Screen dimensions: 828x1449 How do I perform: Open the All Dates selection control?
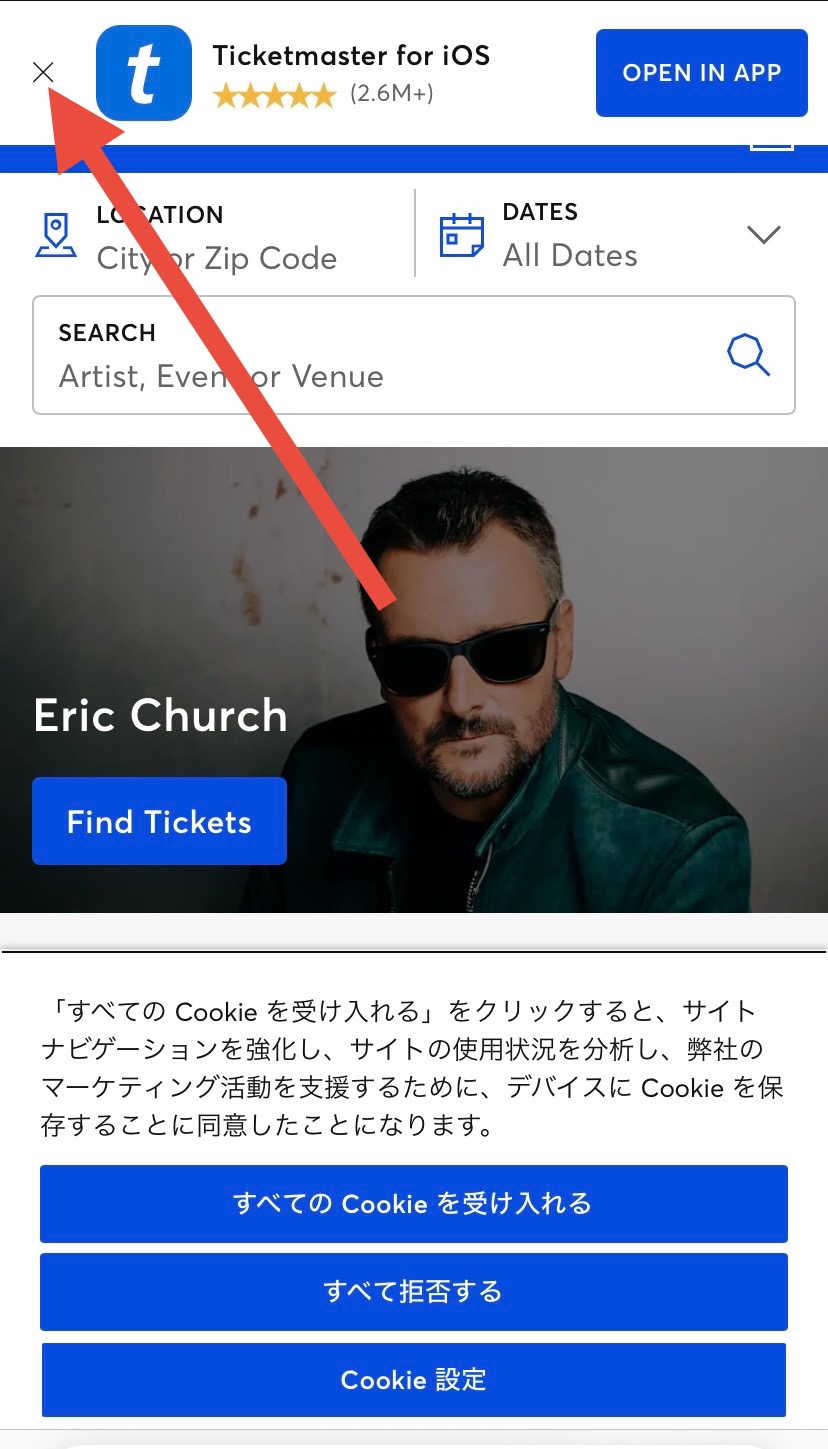[x=568, y=255]
